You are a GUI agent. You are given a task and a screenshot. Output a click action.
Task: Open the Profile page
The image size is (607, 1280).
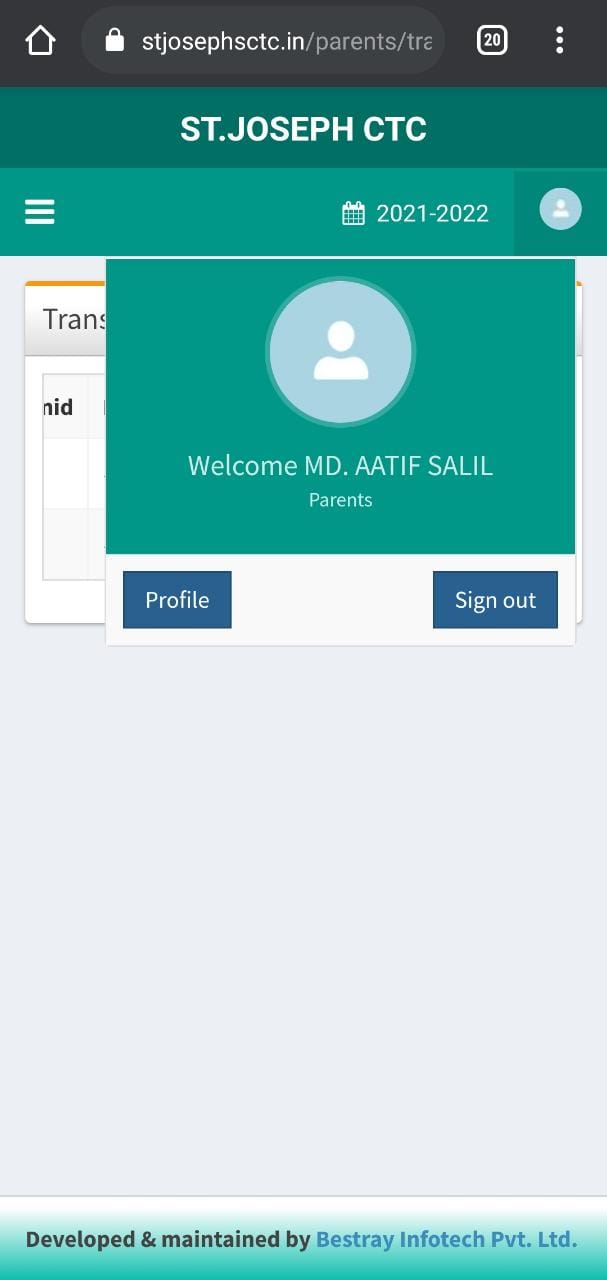point(177,600)
